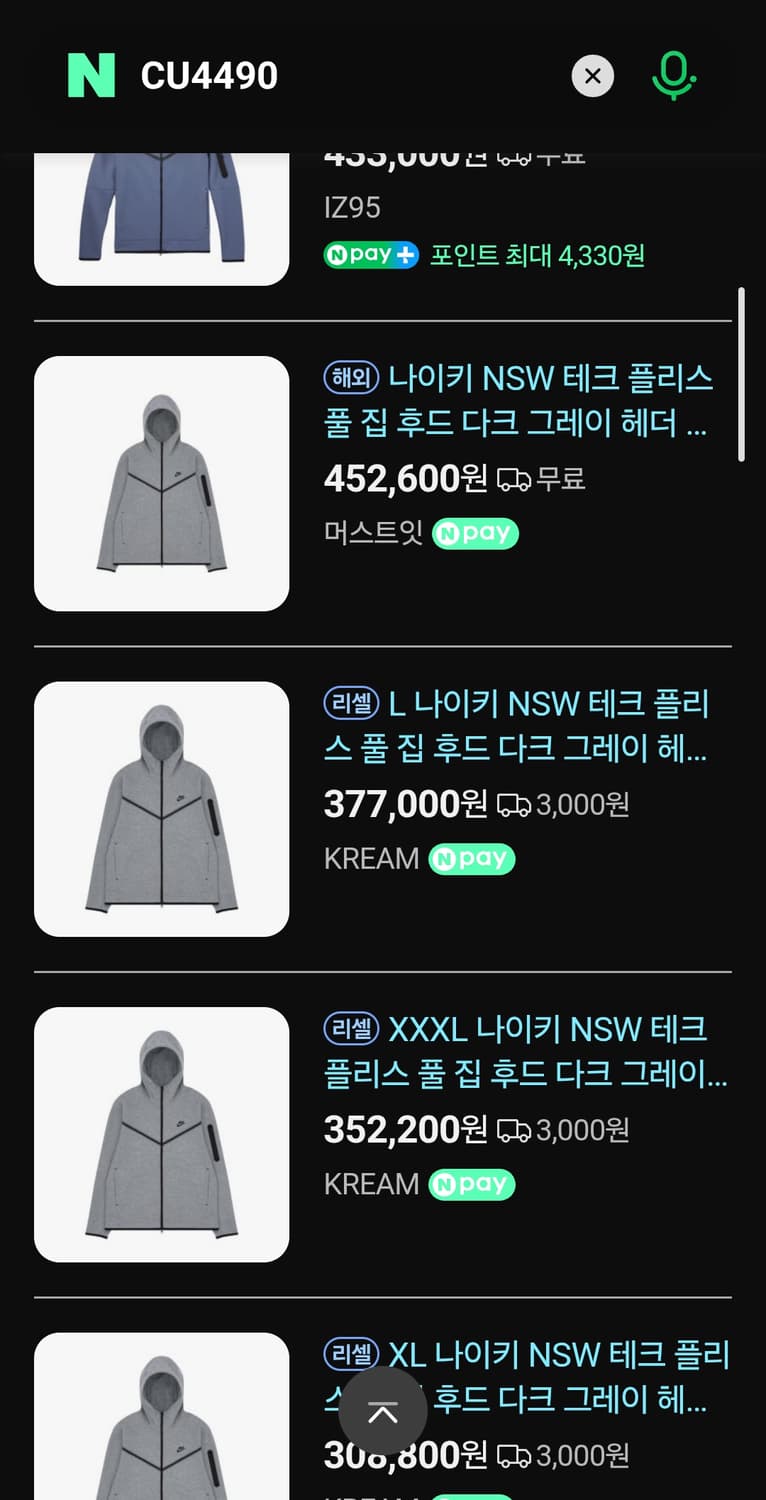
Task: Tap the 리셀 badge on the L size listing
Action: point(349,704)
